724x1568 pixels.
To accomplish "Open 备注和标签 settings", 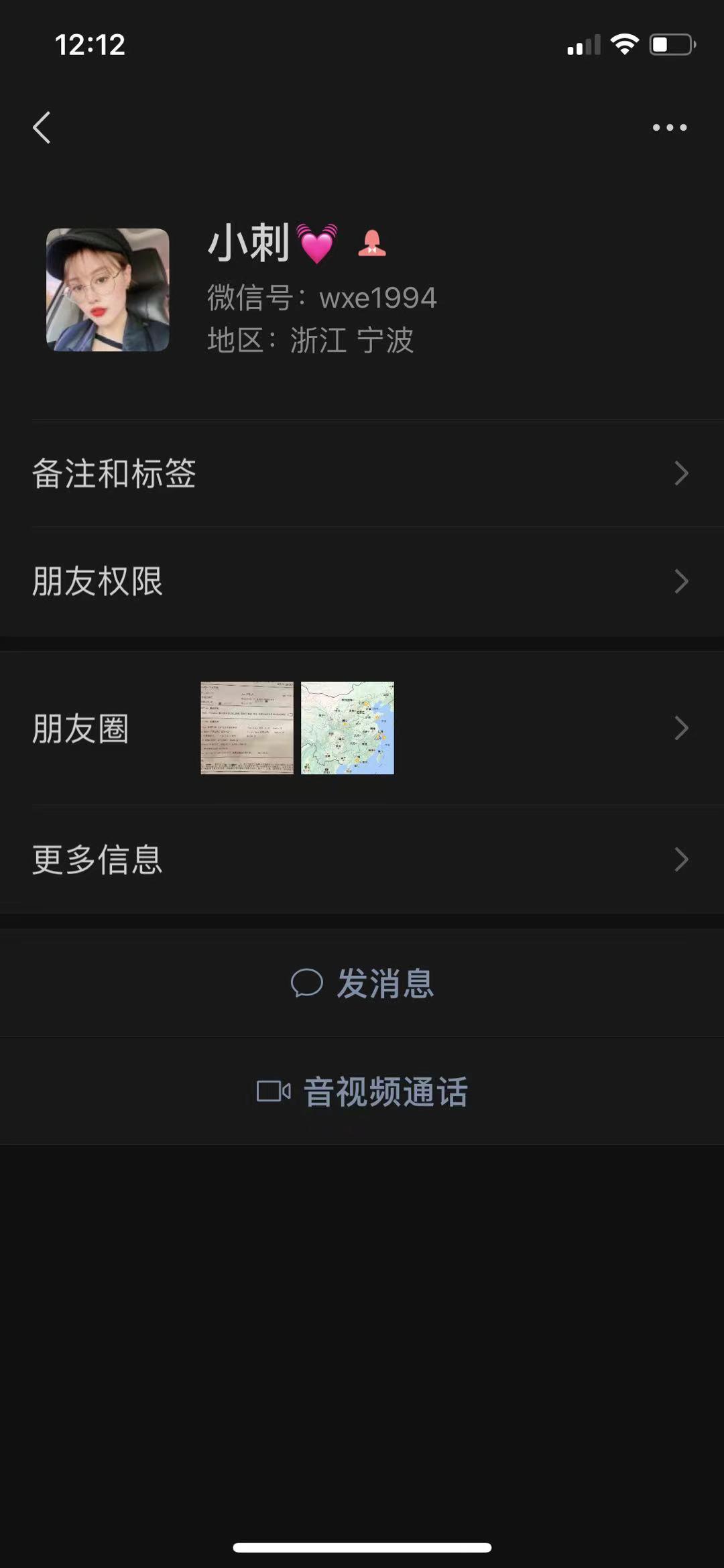I will tap(362, 473).
